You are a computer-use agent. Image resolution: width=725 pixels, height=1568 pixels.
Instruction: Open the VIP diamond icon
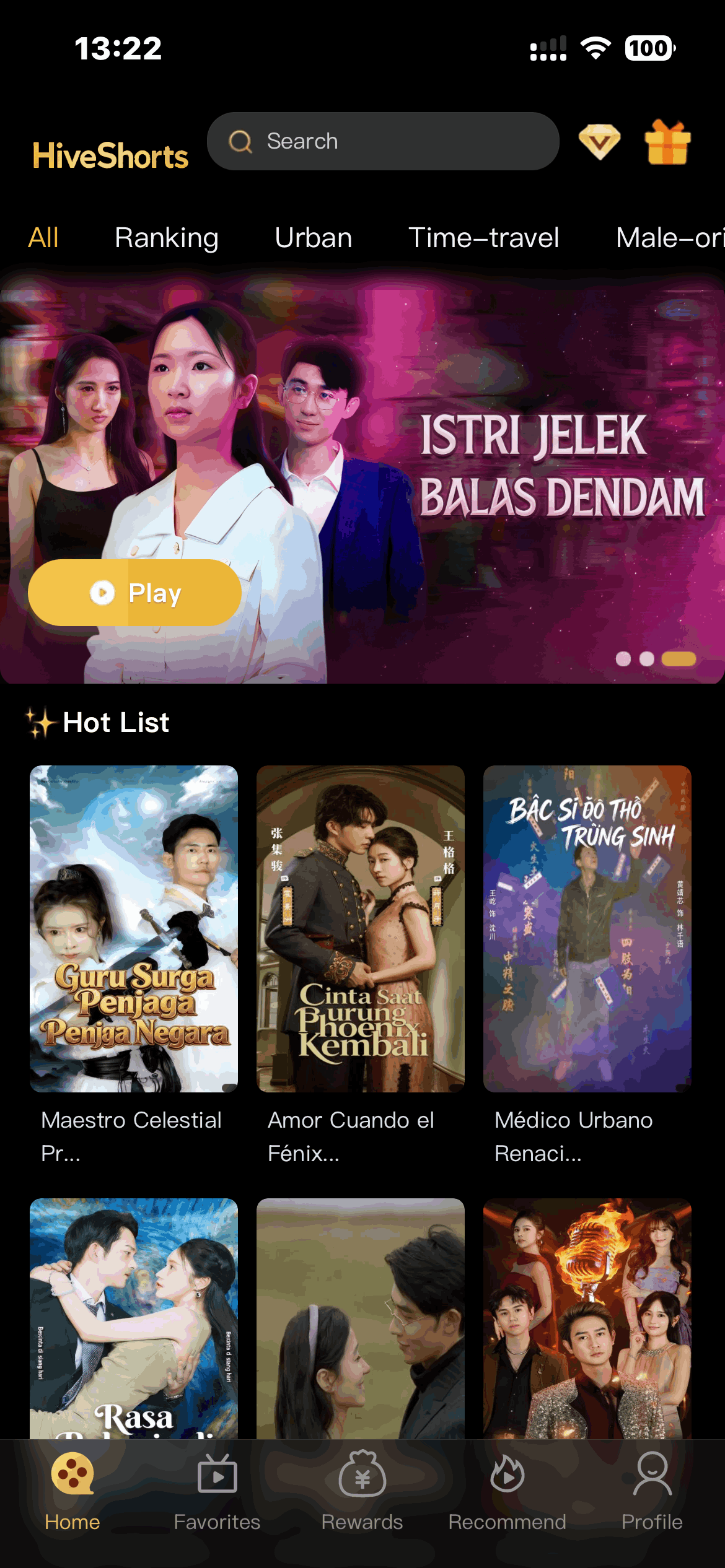pos(600,141)
